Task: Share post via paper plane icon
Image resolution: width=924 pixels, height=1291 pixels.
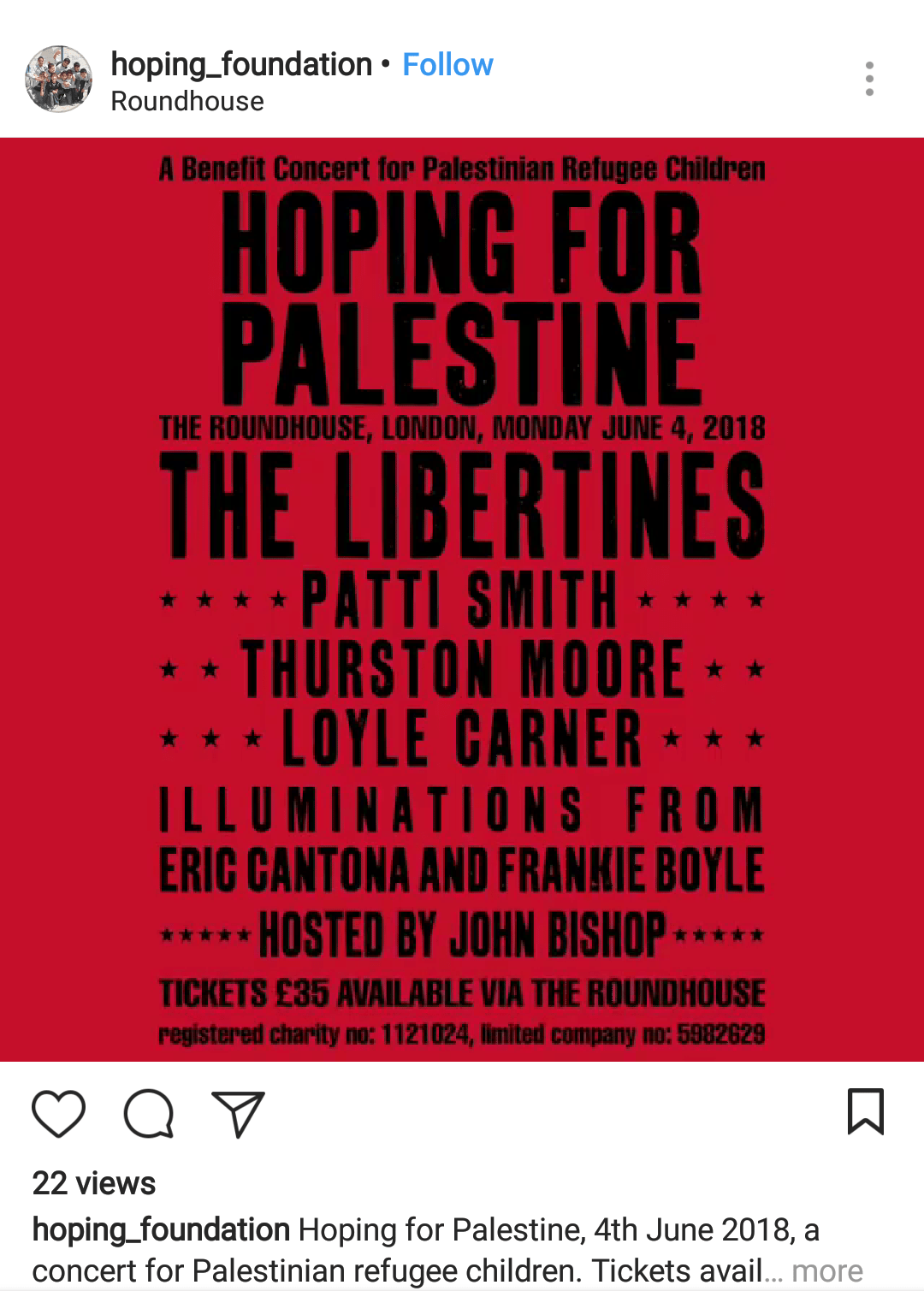Action: 238,1113
